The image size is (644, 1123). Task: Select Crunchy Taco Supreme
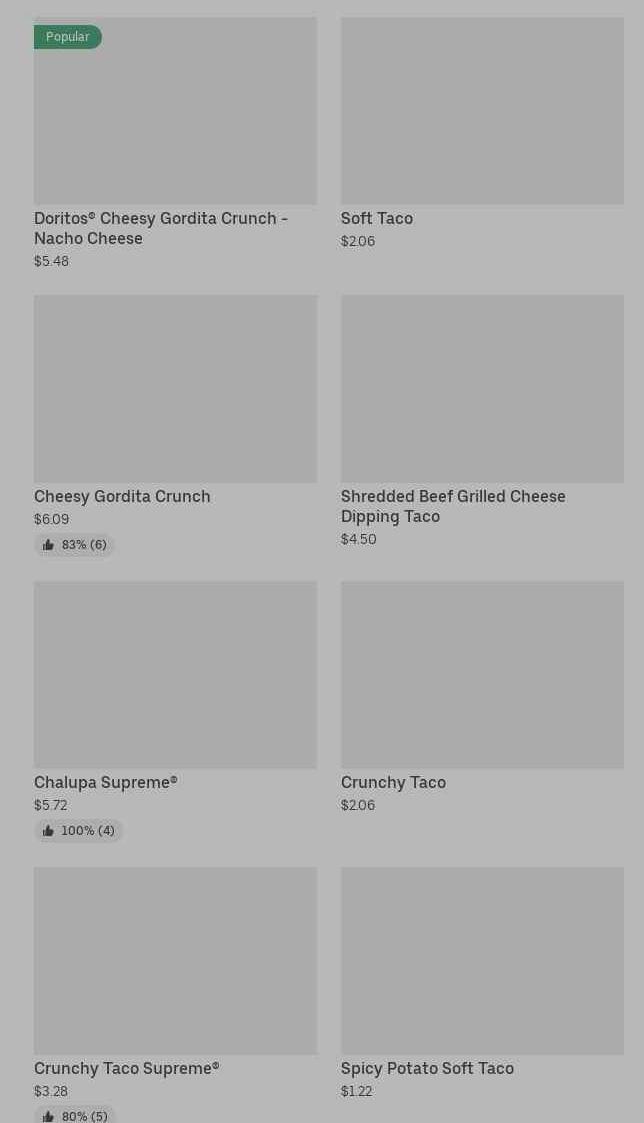tap(175, 995)
